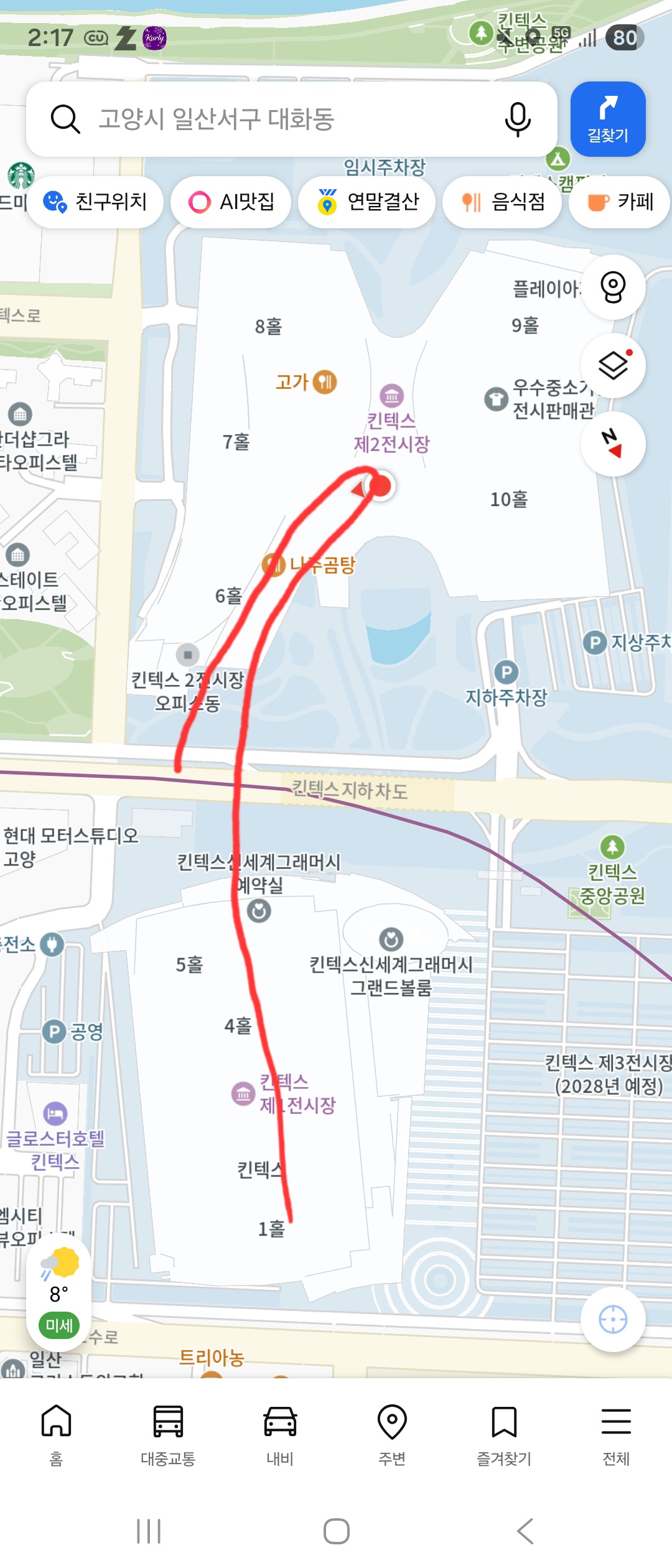Open the 연말결산 chip
This screenshot has height=1568, width=672.
366,202
